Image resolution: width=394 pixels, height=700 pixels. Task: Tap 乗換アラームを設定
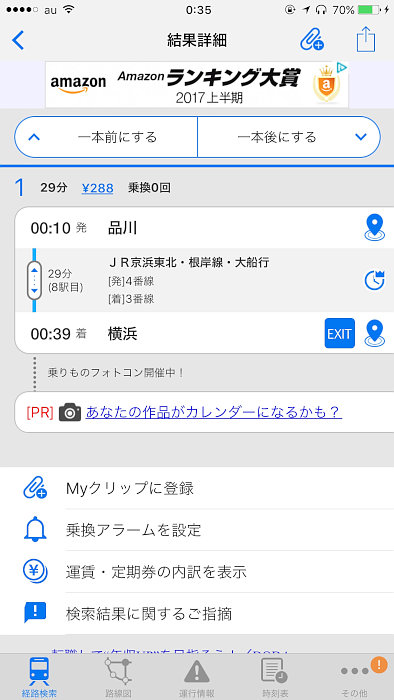coord(197,530)
